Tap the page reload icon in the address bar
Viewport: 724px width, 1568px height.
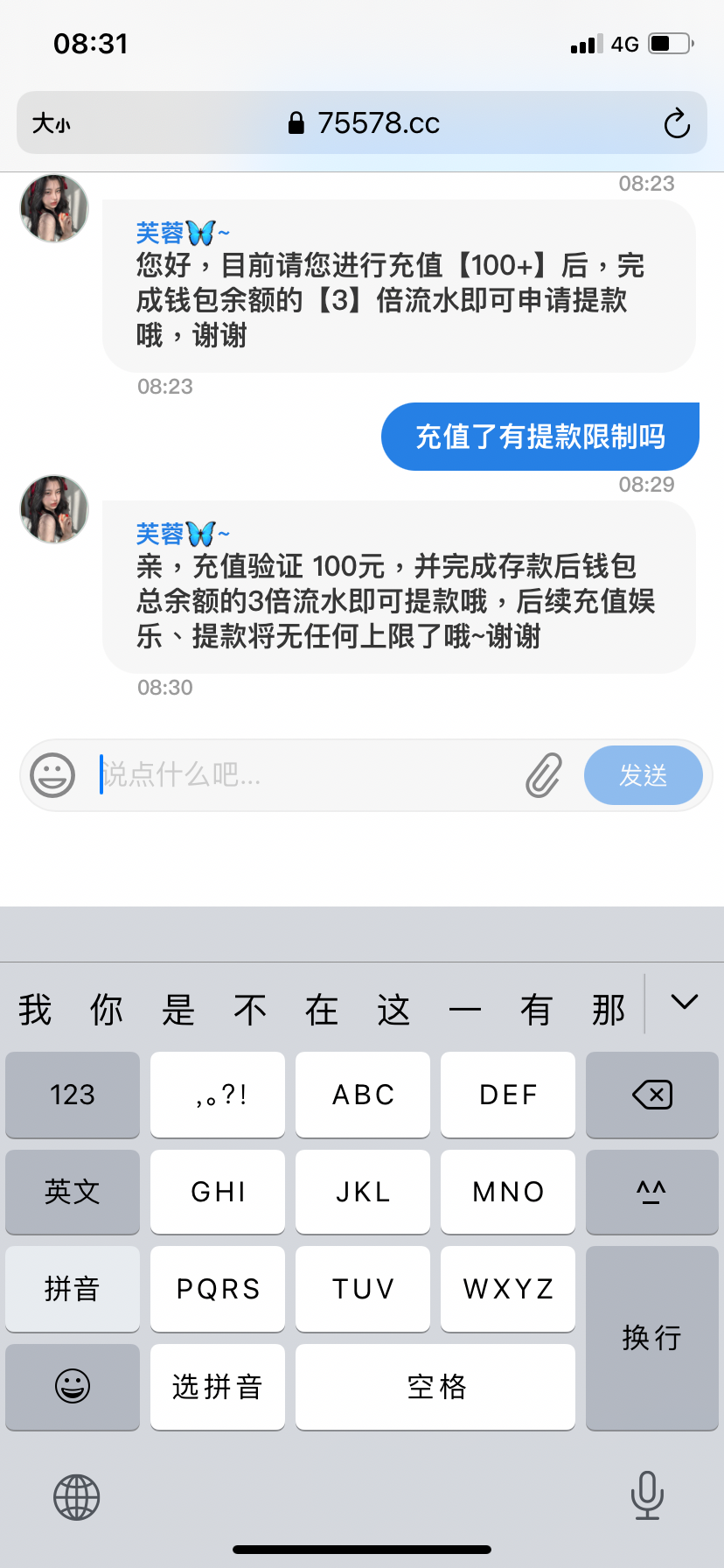[676, 123]
